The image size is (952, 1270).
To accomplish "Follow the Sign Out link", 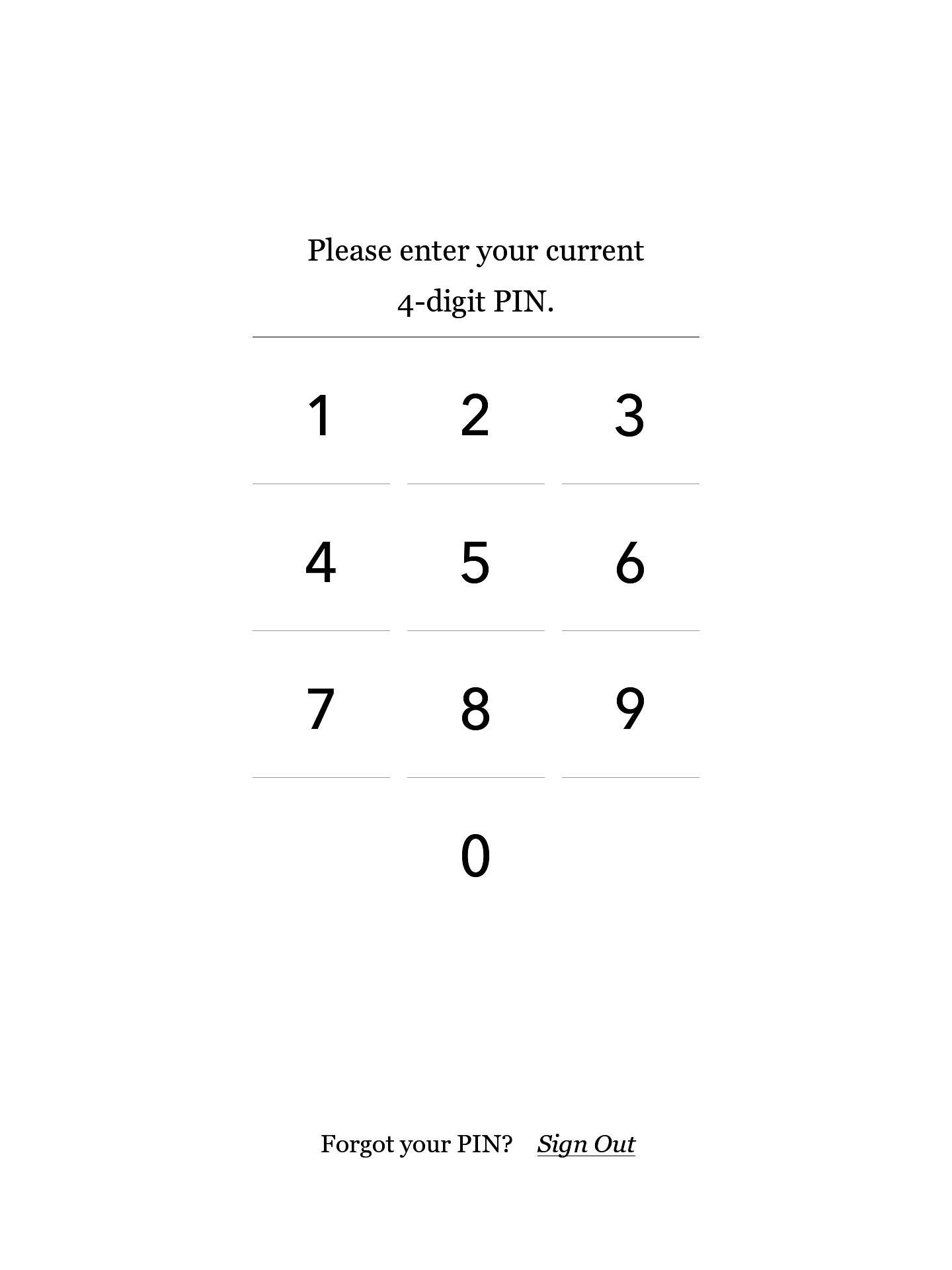I will tap(586, 1144).
